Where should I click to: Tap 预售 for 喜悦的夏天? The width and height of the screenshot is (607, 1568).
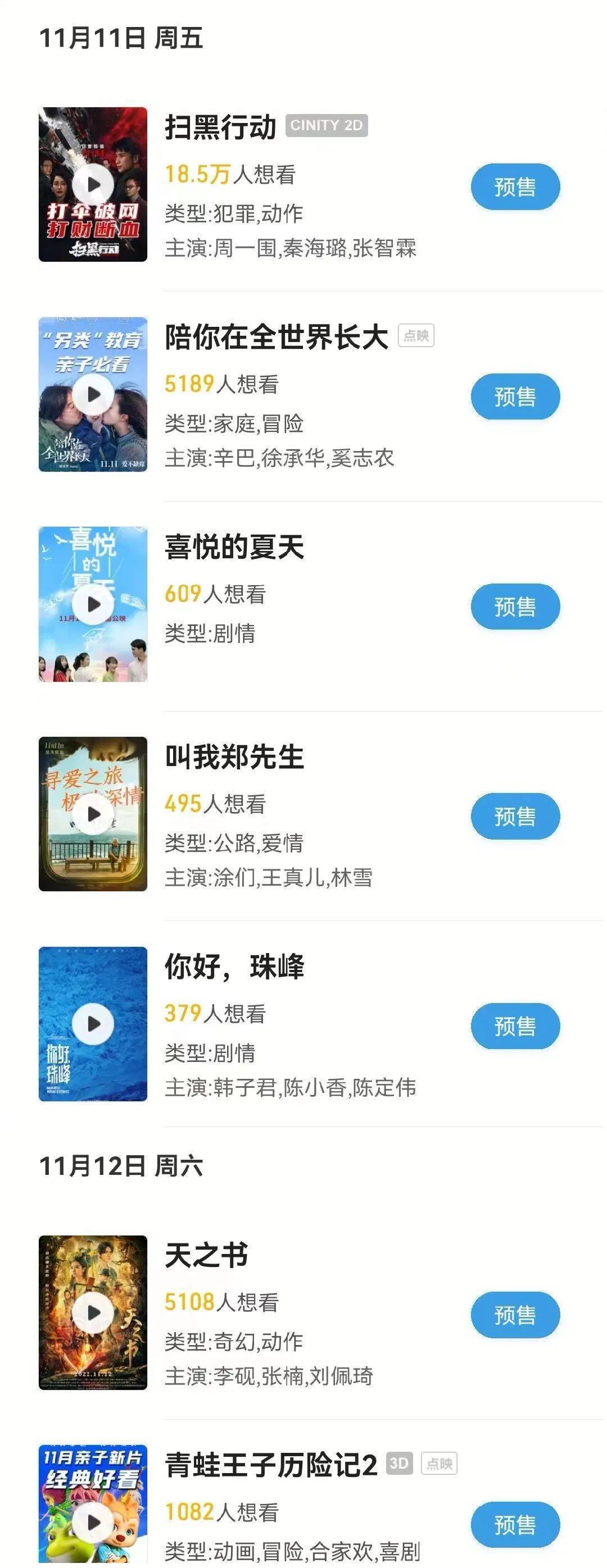(x=514, y=607)
